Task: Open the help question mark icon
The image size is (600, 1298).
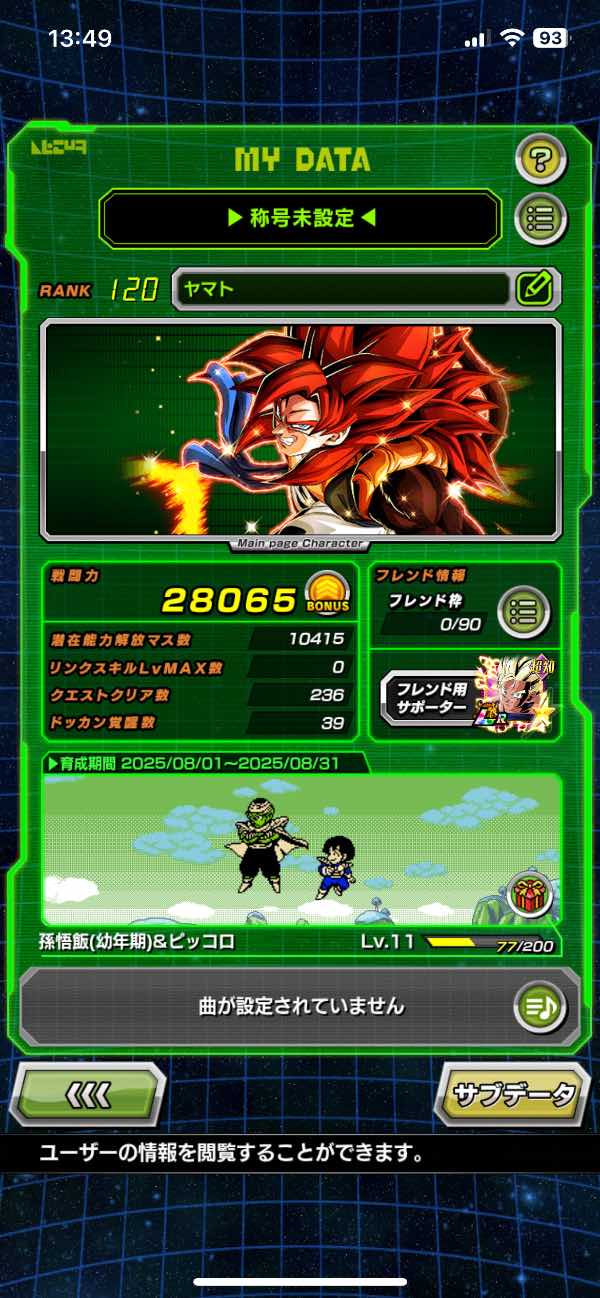Action: pyautogui.click(x=541, y=159)
